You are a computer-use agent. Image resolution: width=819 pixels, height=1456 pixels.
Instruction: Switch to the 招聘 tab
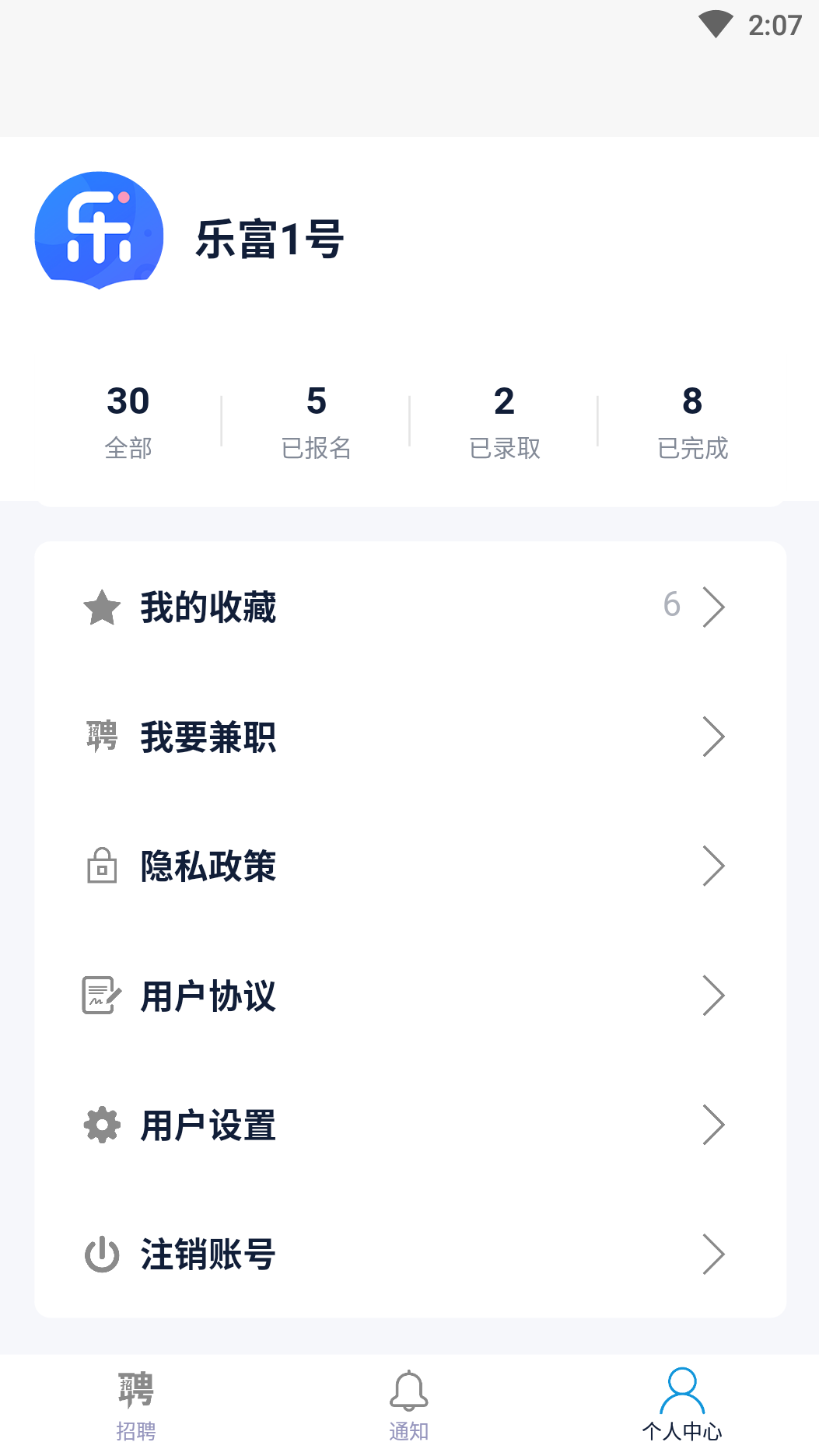[136, 1405]
